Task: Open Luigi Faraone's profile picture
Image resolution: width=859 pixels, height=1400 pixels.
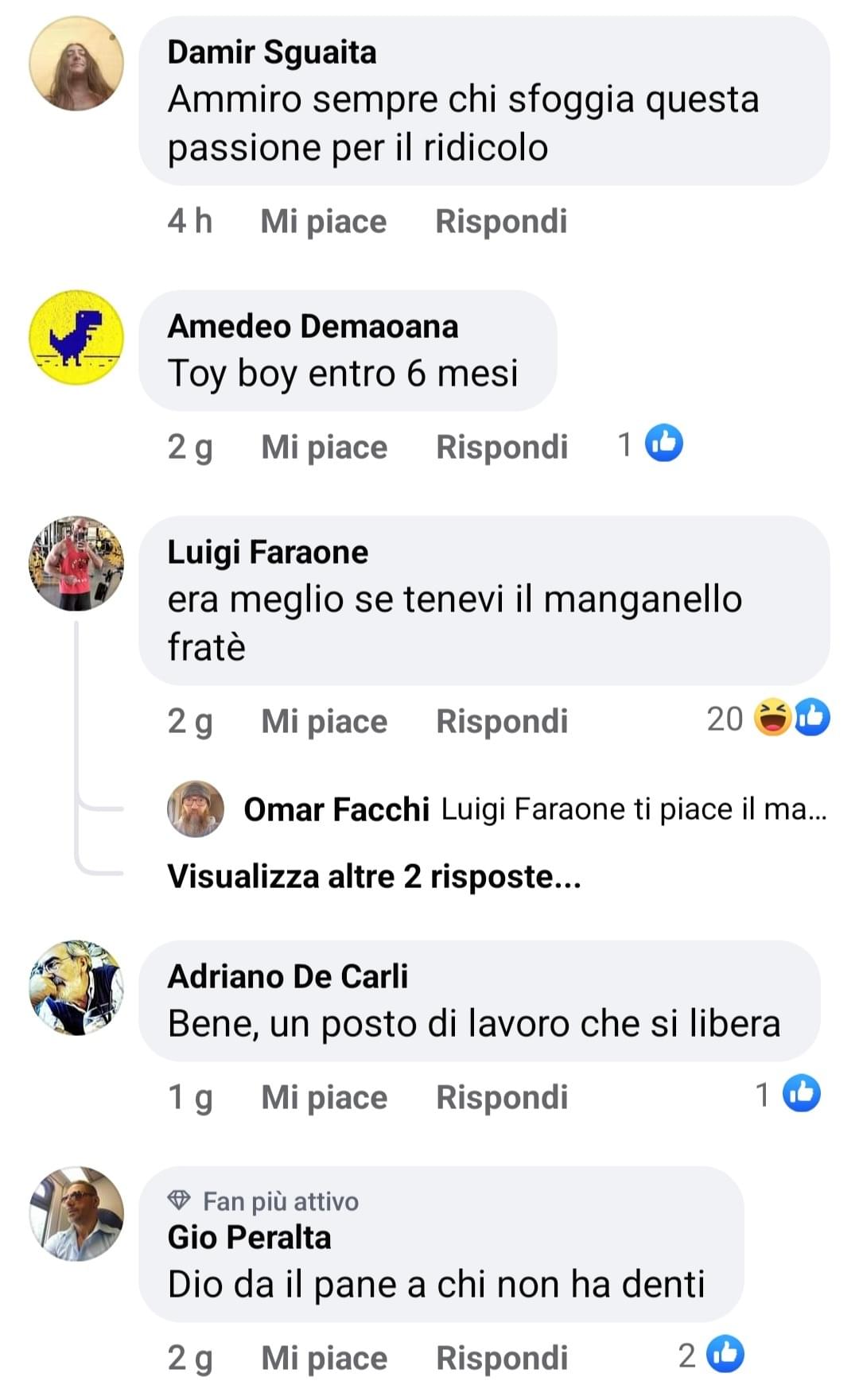Action: tap(76, 564)
